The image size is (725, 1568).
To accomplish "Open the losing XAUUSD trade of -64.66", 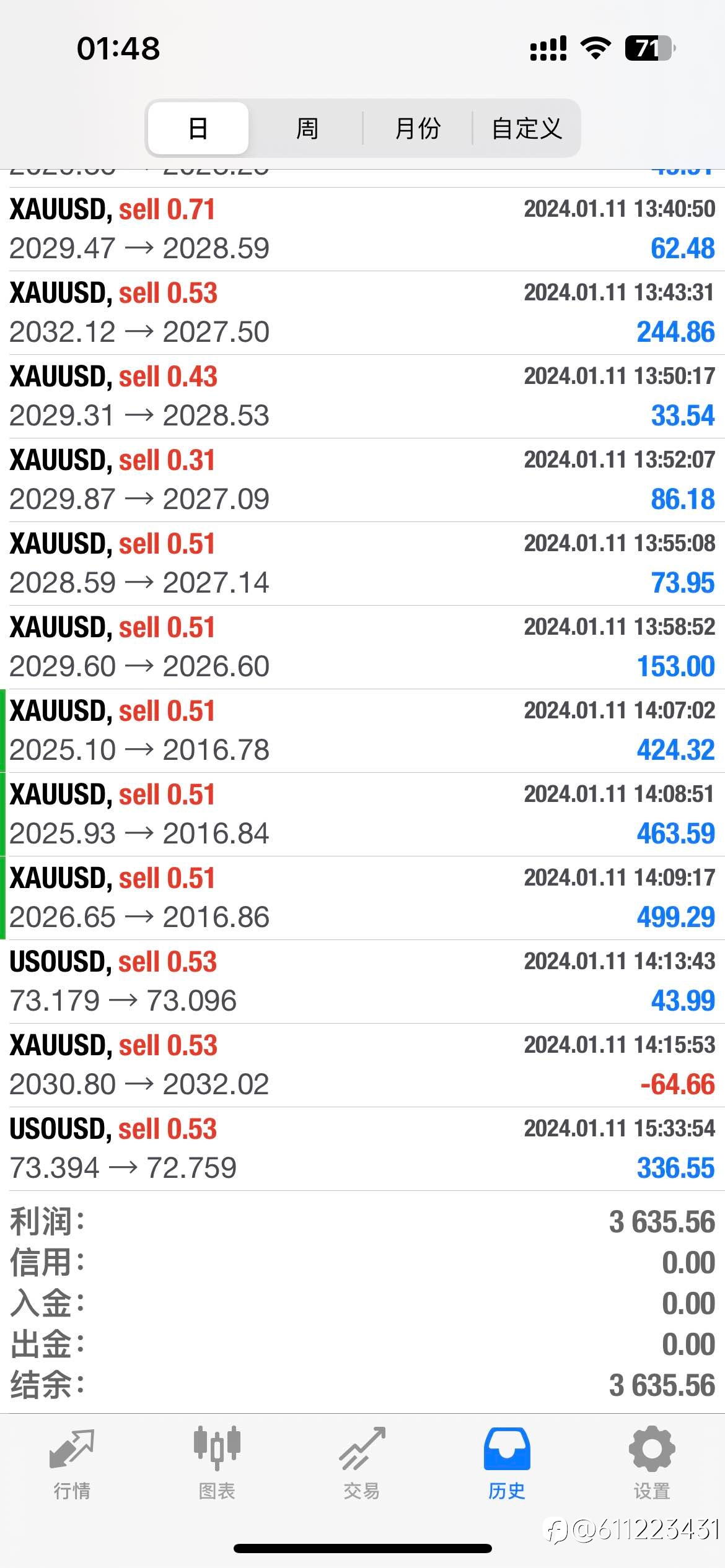I will point(362,1065).
